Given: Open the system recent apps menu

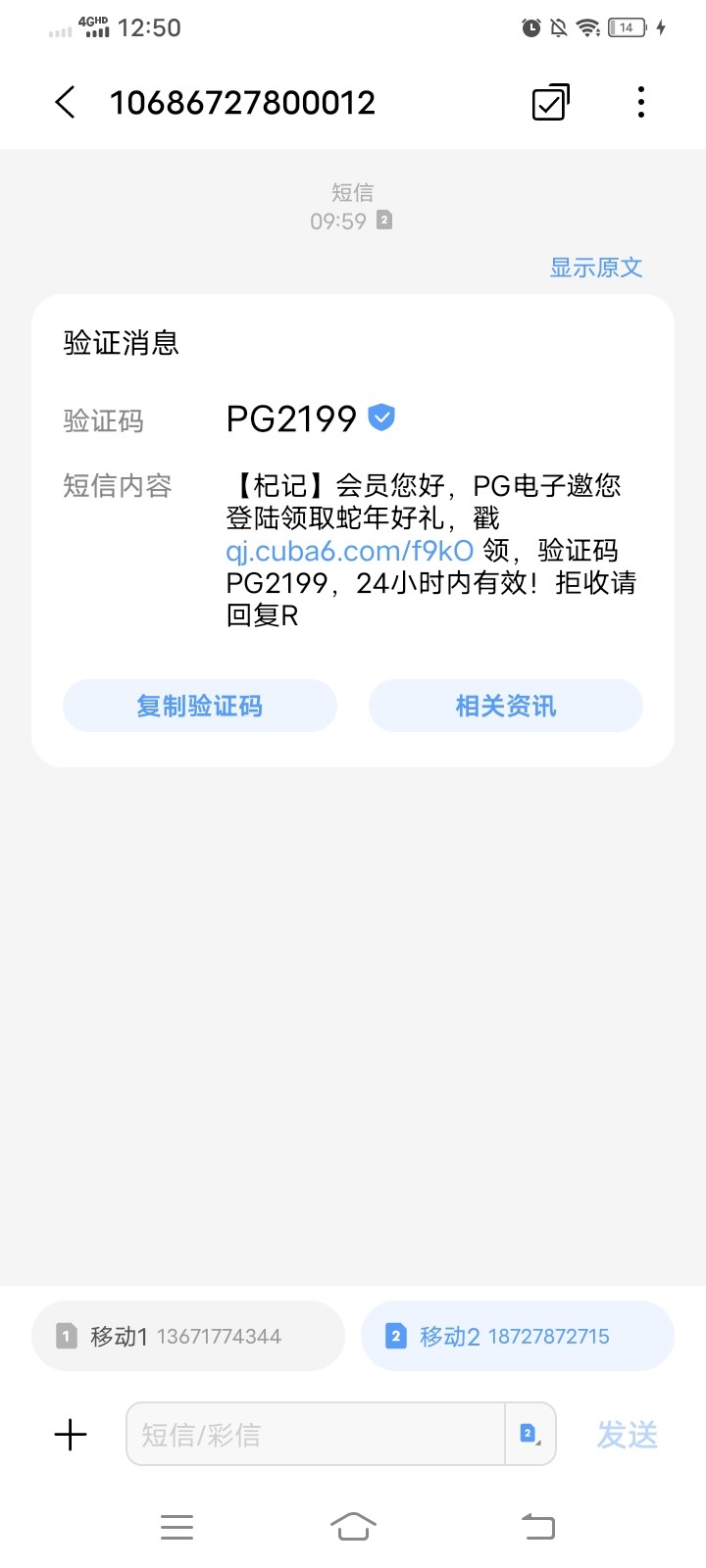Looking at the screenshot, I should click(x=176, y=1527).
